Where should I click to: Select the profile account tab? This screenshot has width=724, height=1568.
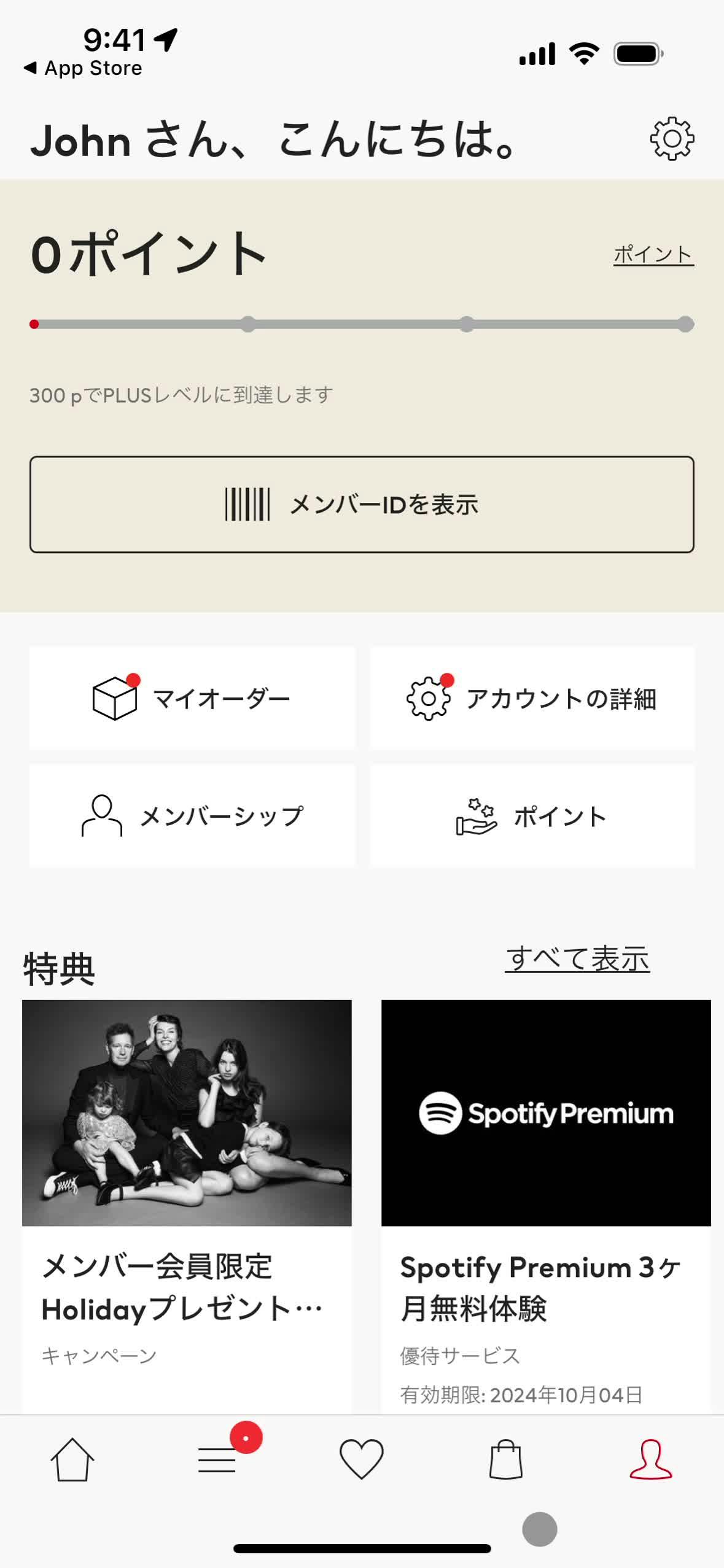[650, 1459]
